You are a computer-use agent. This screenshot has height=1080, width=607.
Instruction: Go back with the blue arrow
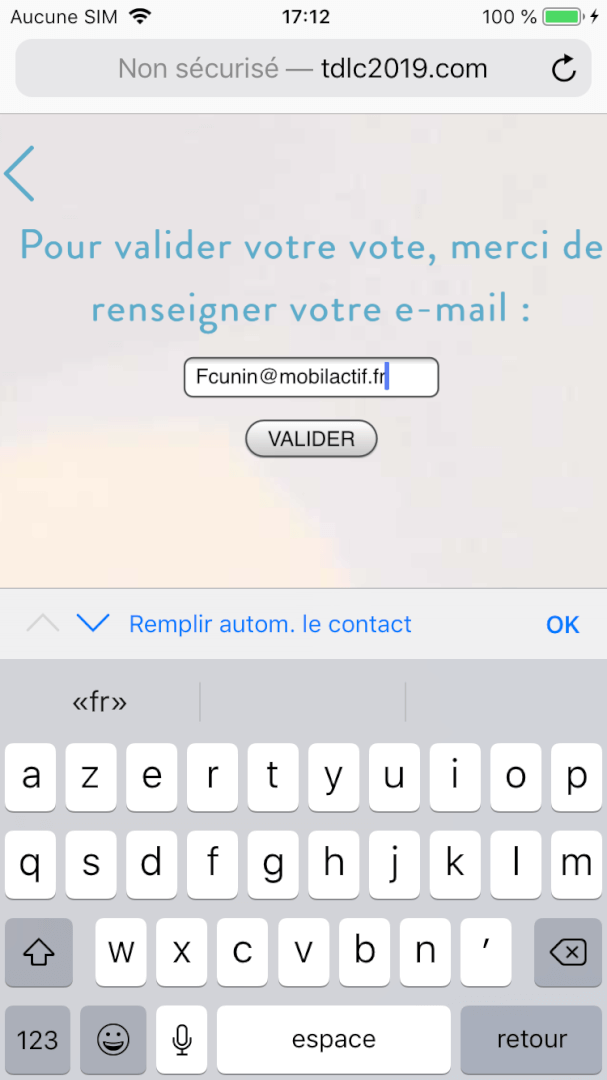[19, 174]
